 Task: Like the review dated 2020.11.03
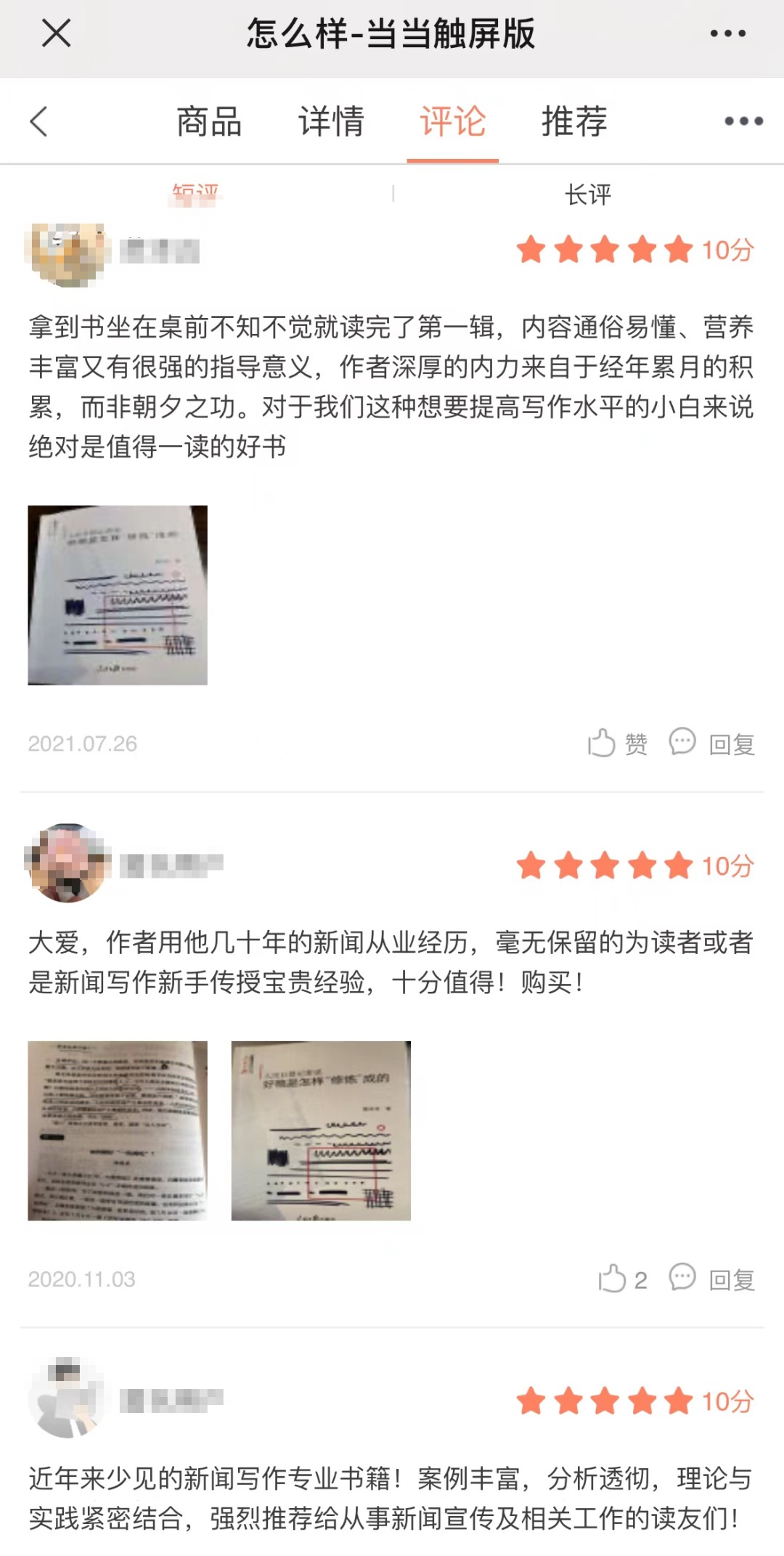[621, 1279]
